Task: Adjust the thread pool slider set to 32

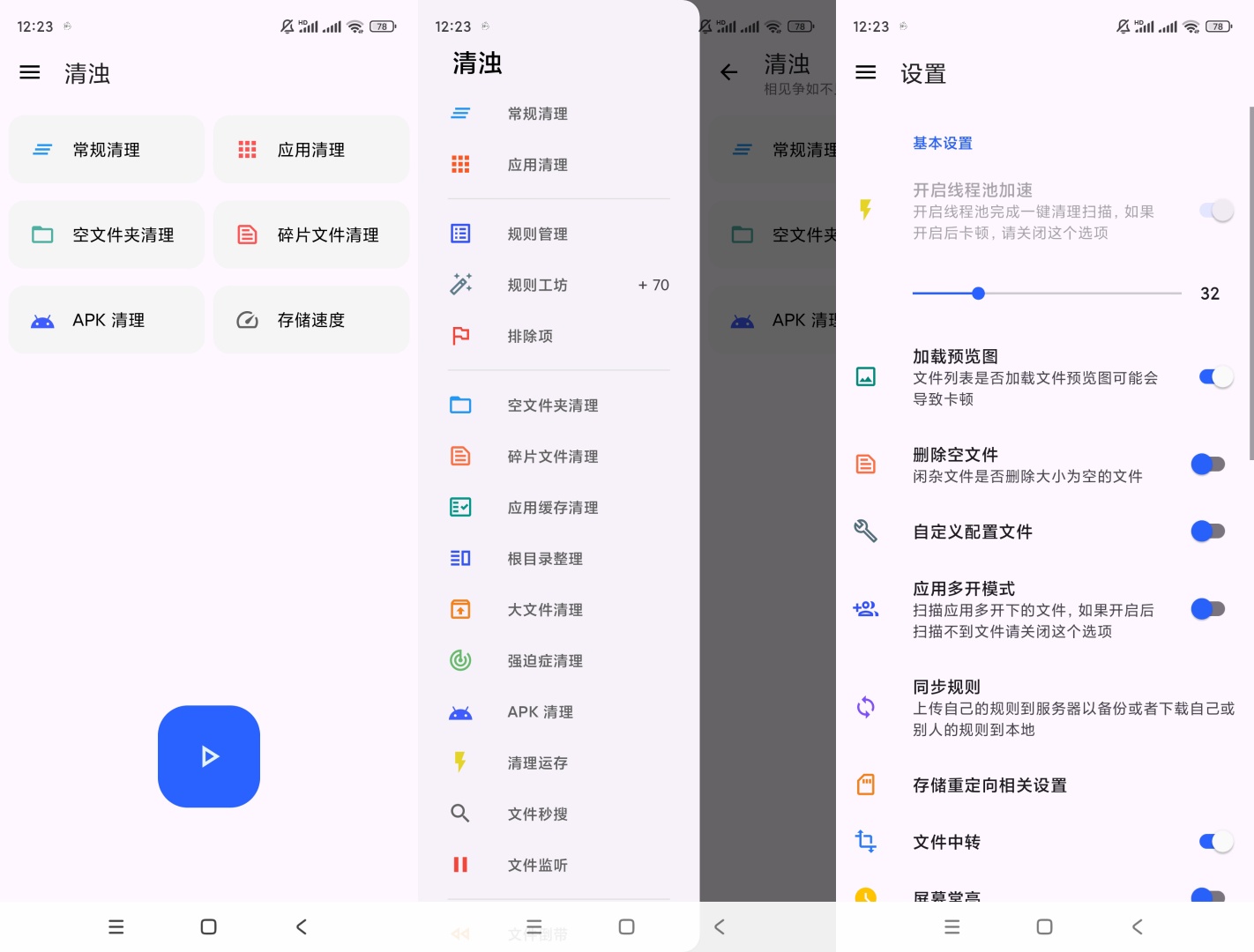Action: pos(978,294)
